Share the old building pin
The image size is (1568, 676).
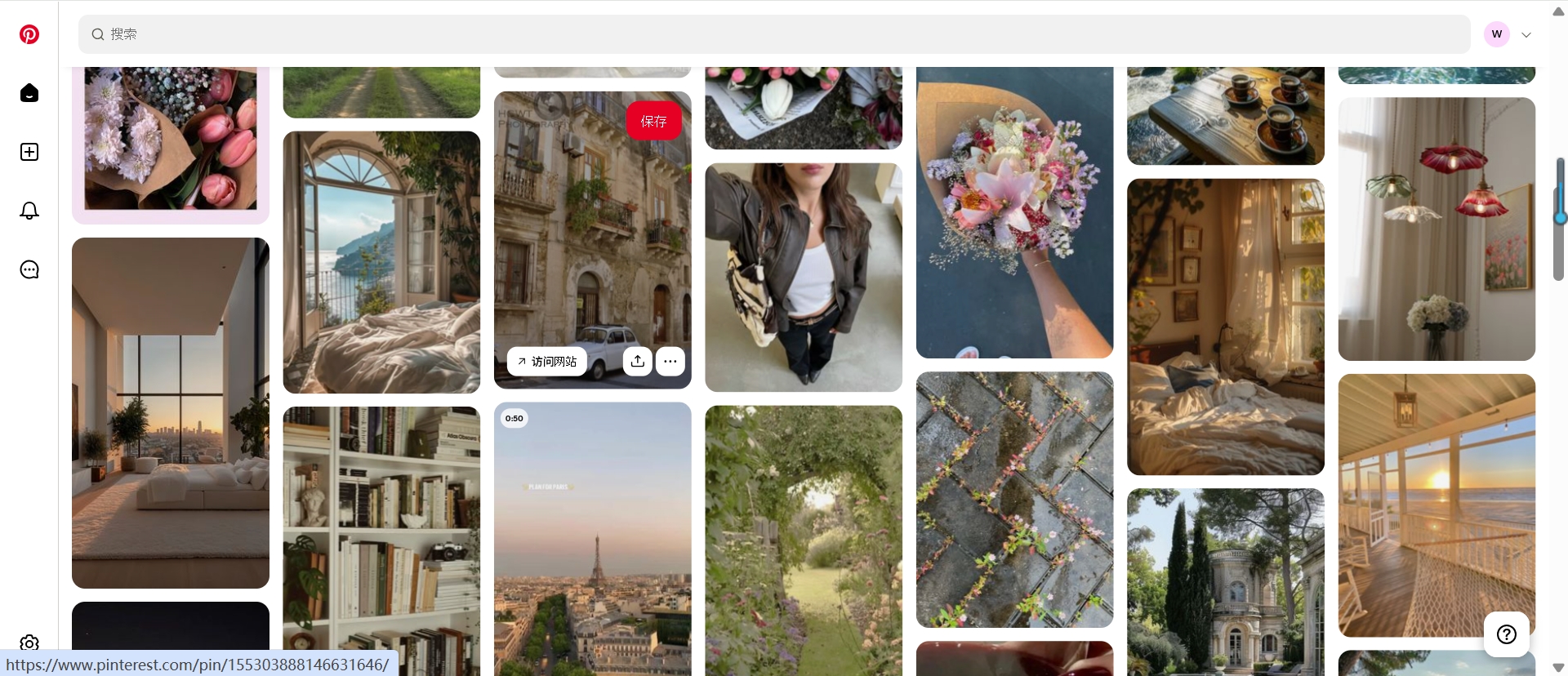(638, 361)
